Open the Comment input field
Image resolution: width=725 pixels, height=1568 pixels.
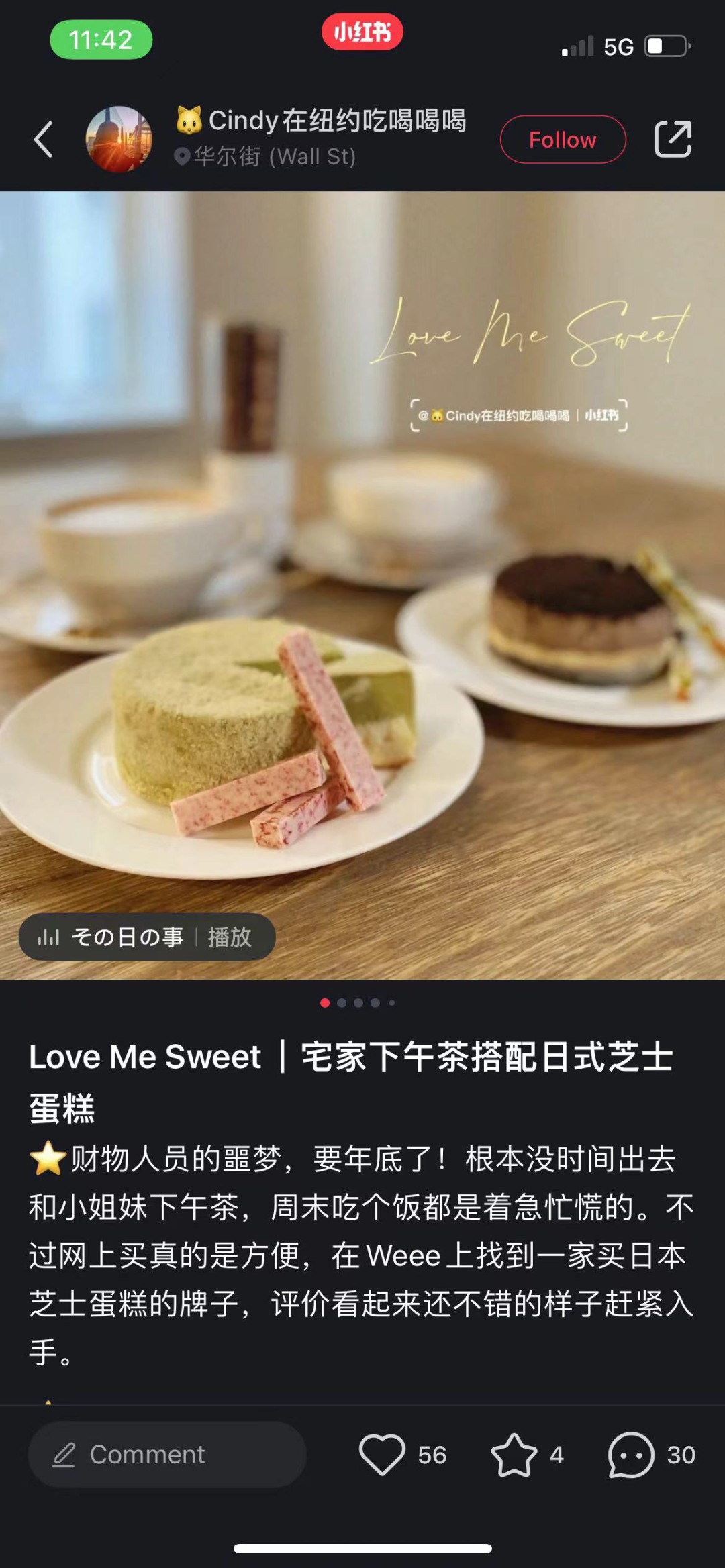(x=166, y=1455)
